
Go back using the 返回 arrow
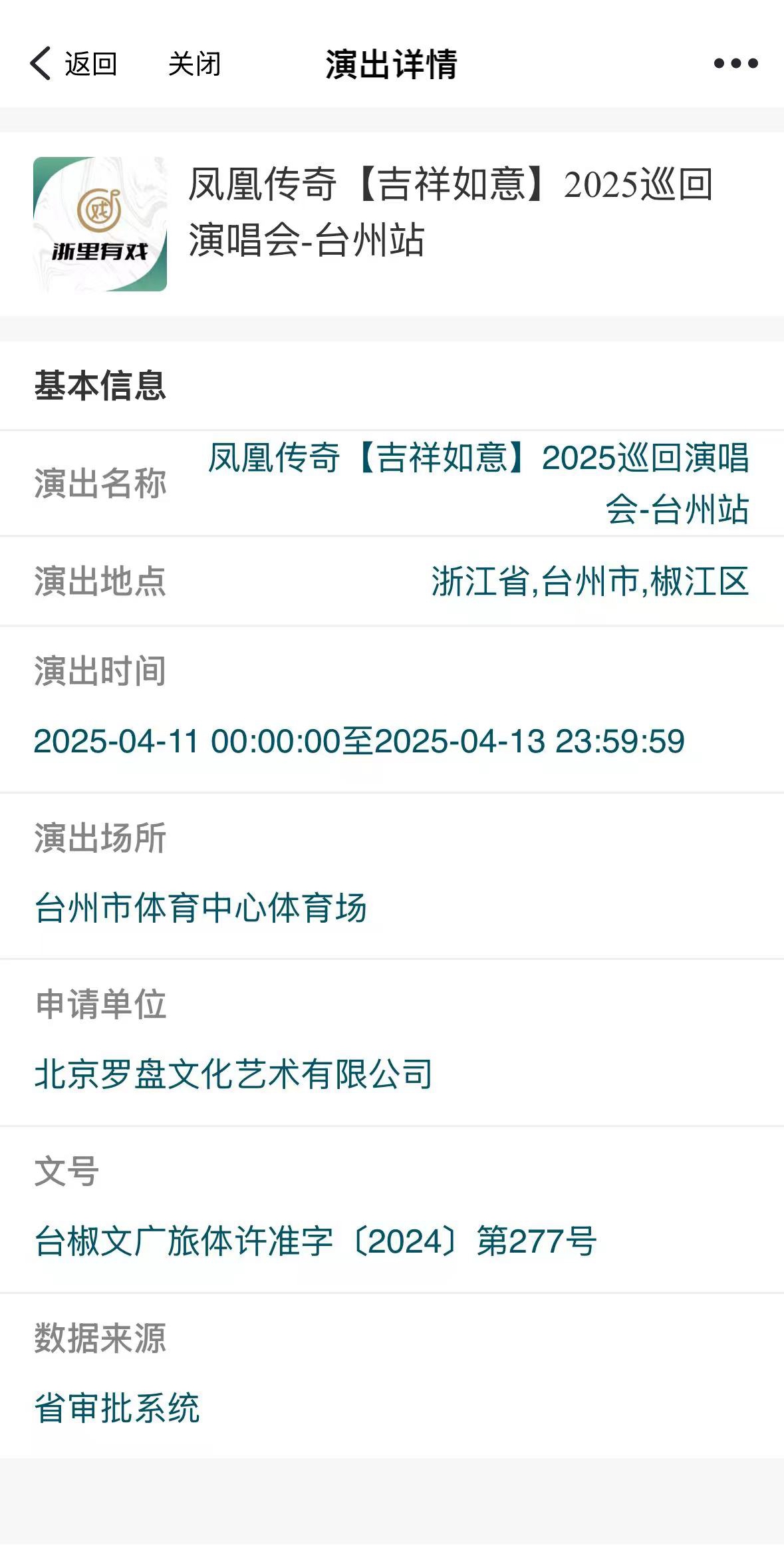(x=73, y=64)
